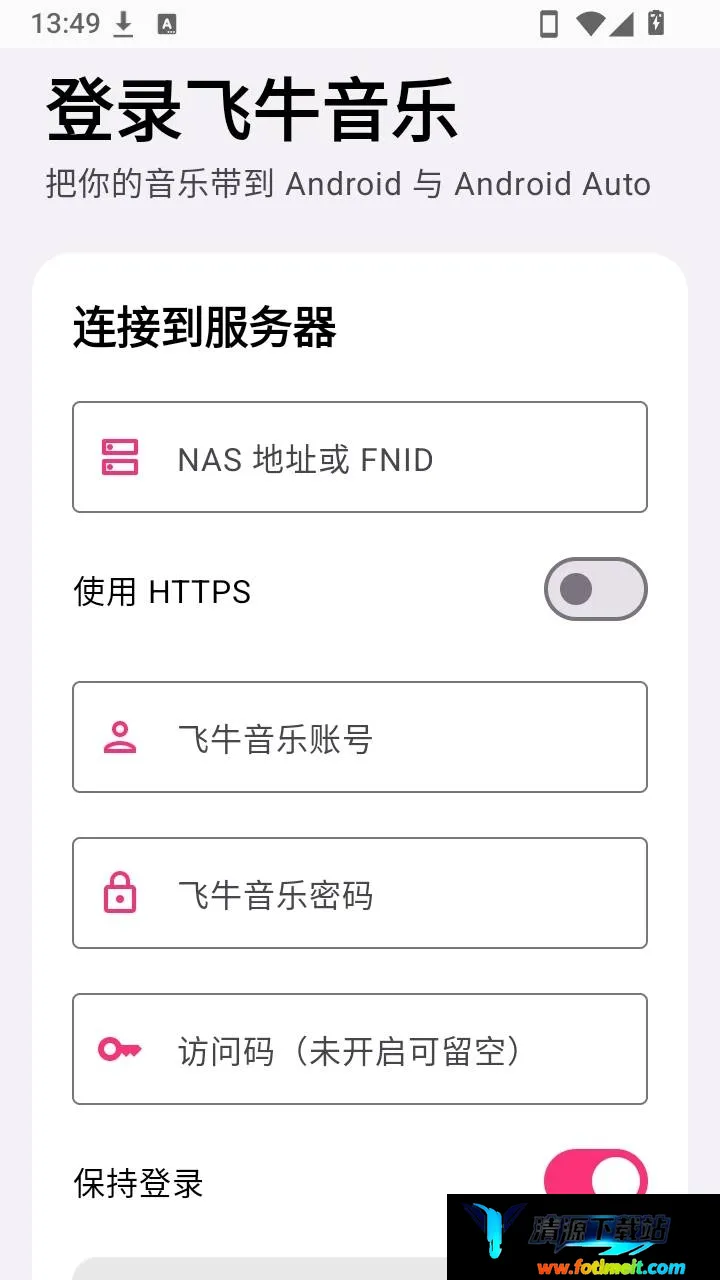Screen dimensions: 720x1280
Task: Focus the 飞牛音乐账号 field
Action: pos(360,737)
